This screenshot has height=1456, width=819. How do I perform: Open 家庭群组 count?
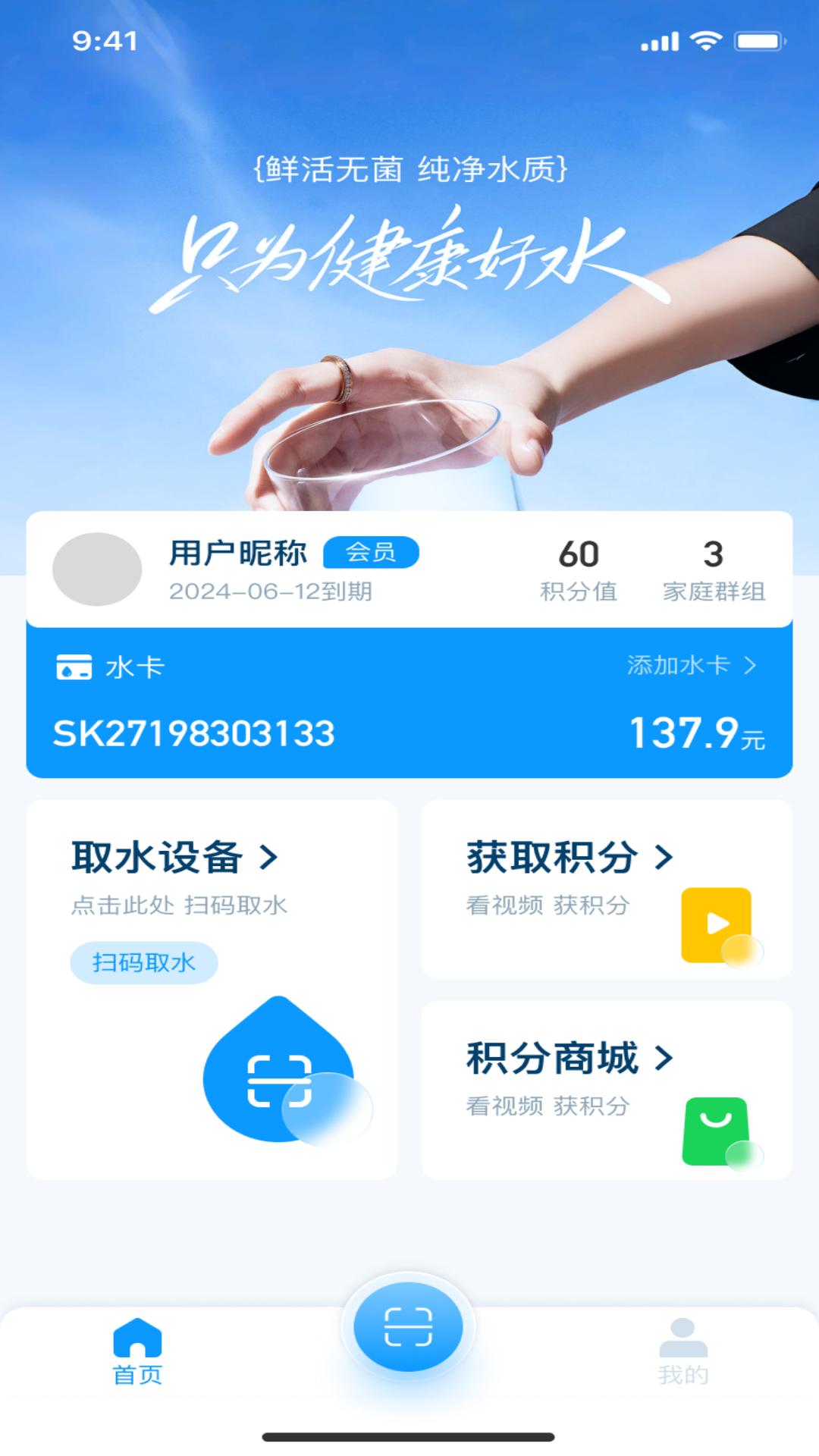tap(714, 570)
